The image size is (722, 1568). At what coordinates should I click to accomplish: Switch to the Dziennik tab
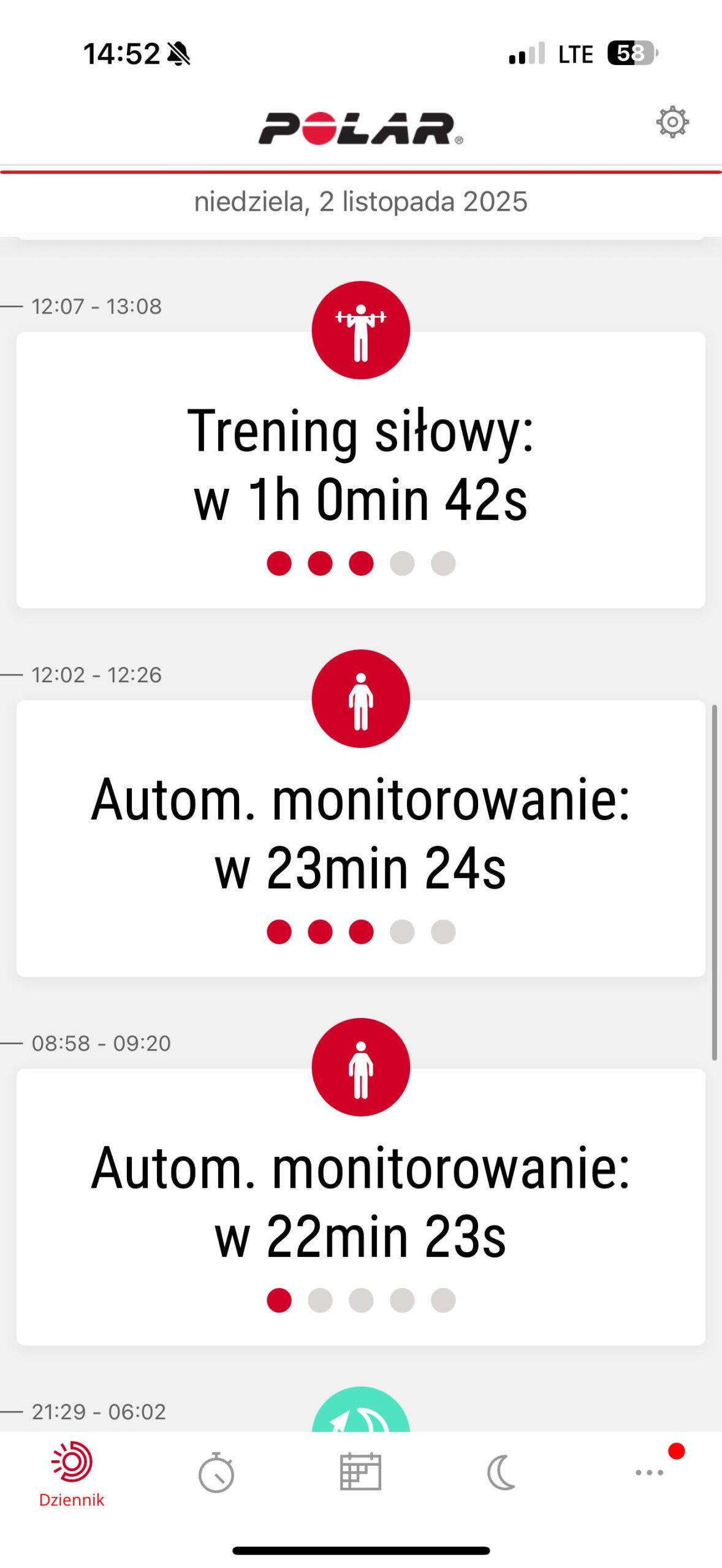pos(72,1474)
